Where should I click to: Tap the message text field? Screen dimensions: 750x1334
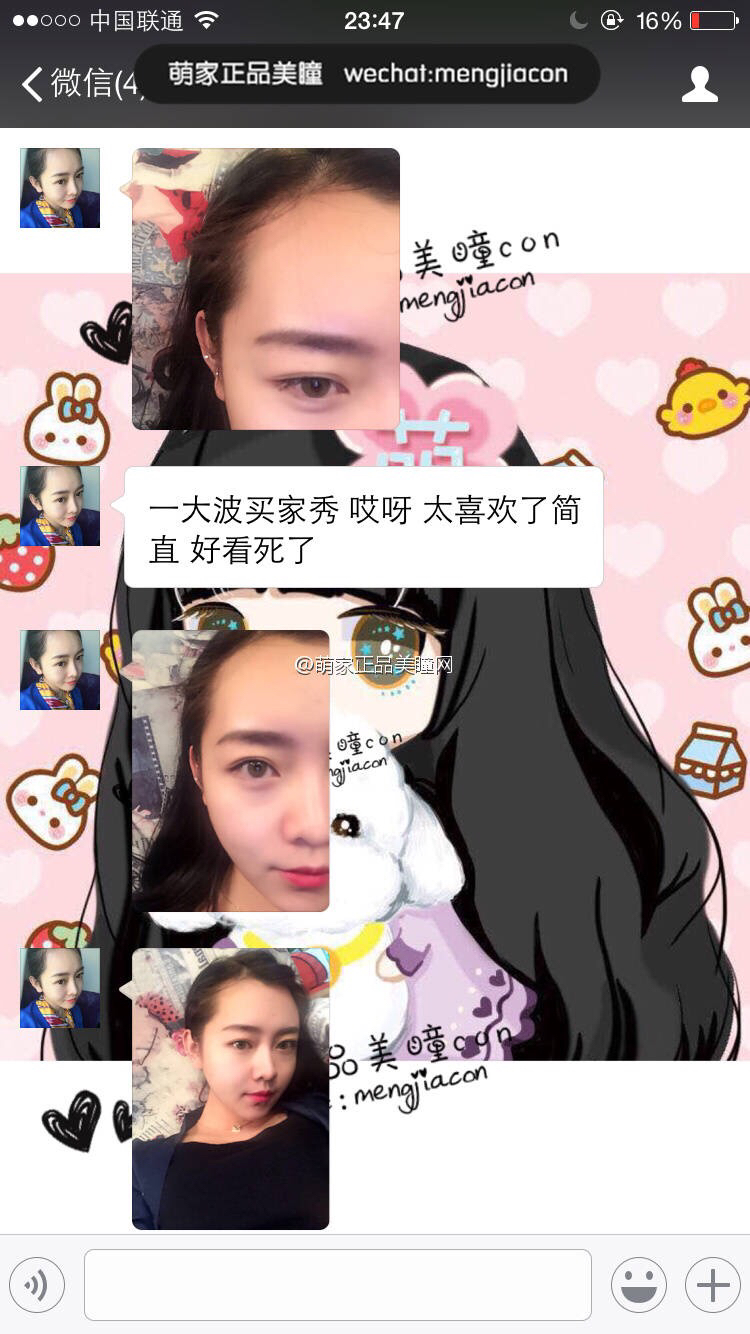coord(337,1285)
